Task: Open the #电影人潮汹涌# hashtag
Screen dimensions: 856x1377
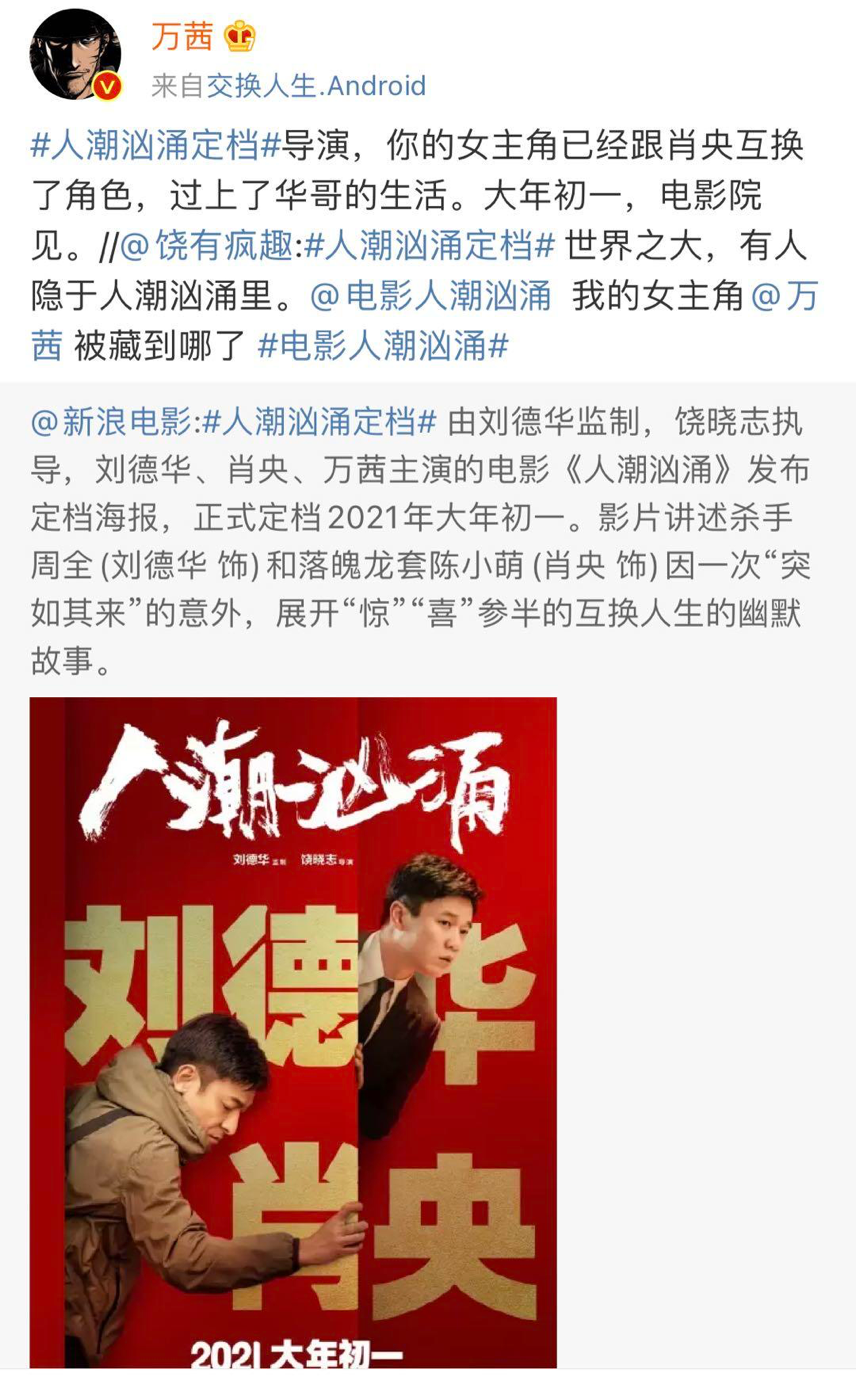Action: [x=383, y=346]
